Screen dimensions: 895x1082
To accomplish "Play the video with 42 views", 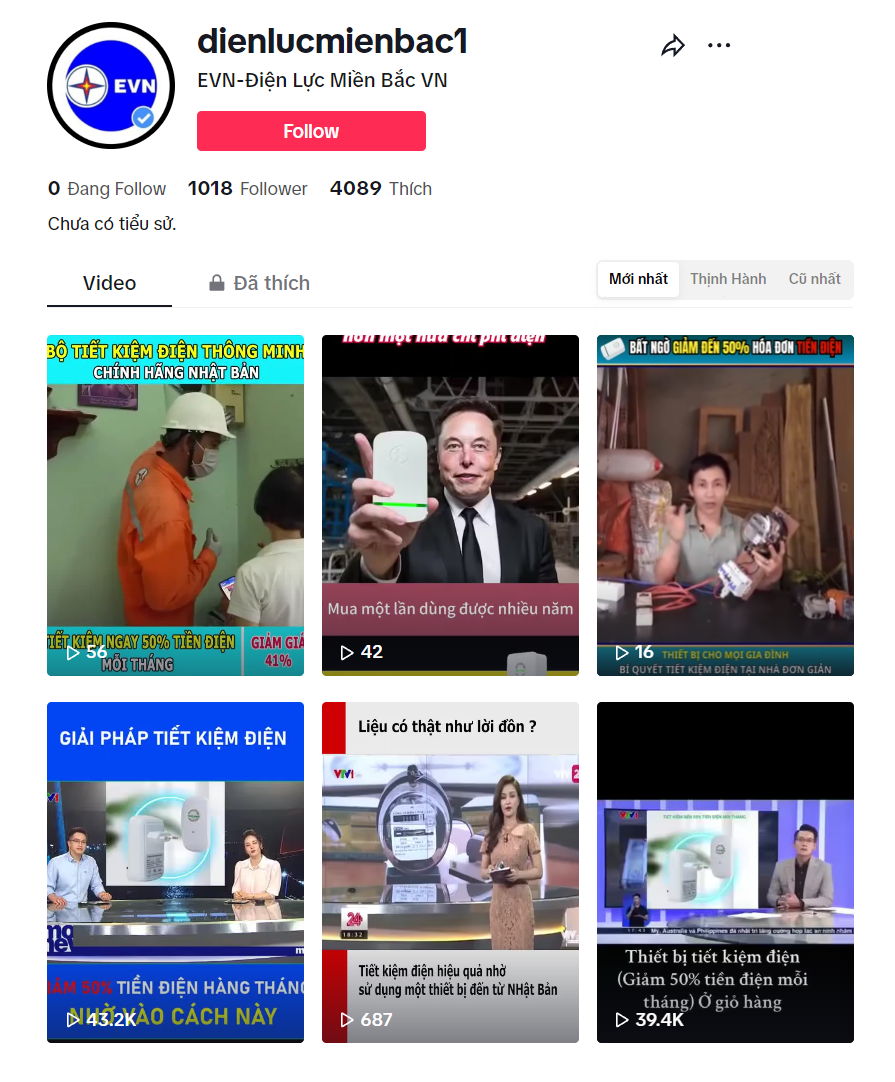I will point(450,505).
